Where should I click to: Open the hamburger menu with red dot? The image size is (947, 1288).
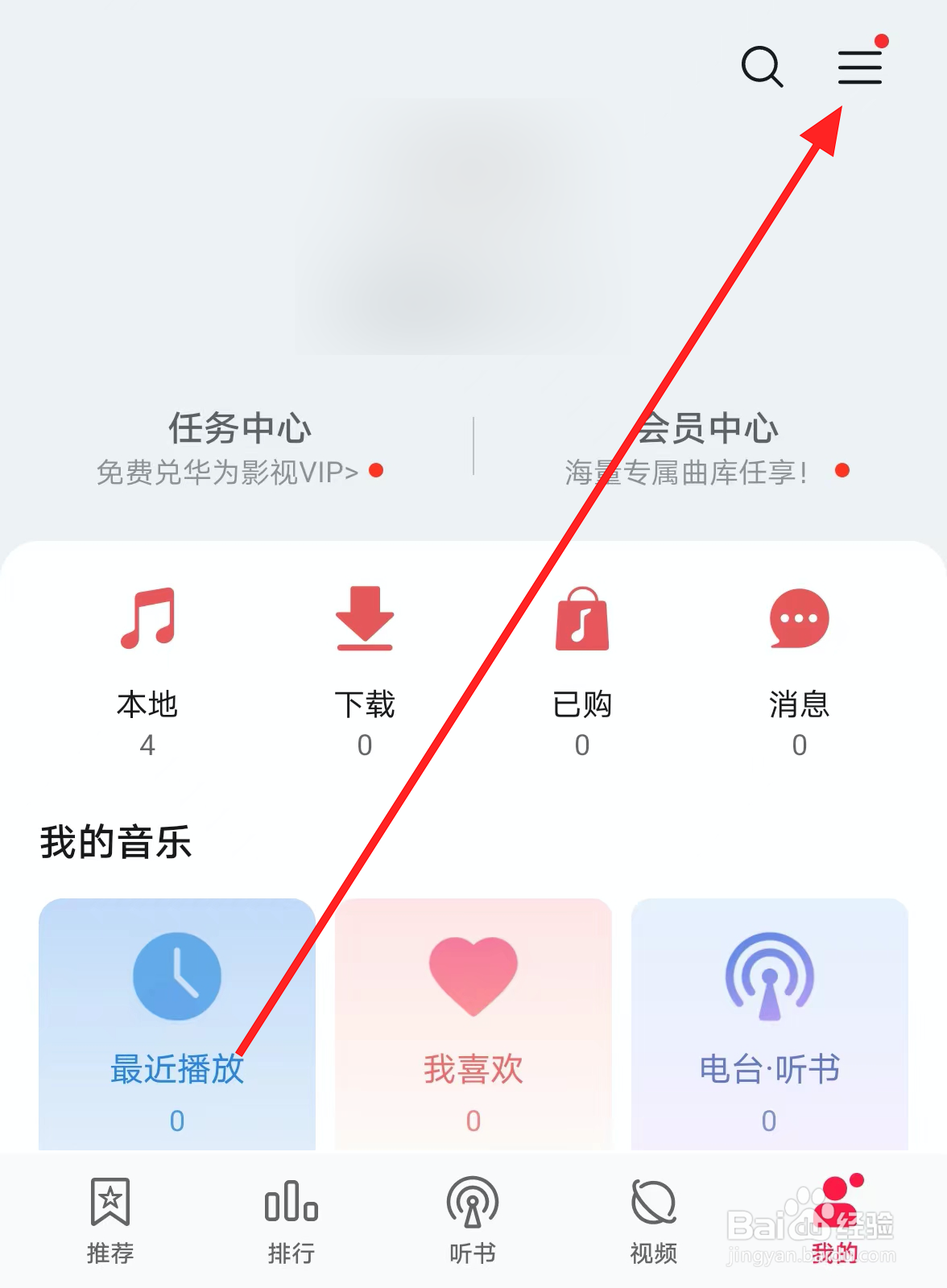[x=859, y=68]
